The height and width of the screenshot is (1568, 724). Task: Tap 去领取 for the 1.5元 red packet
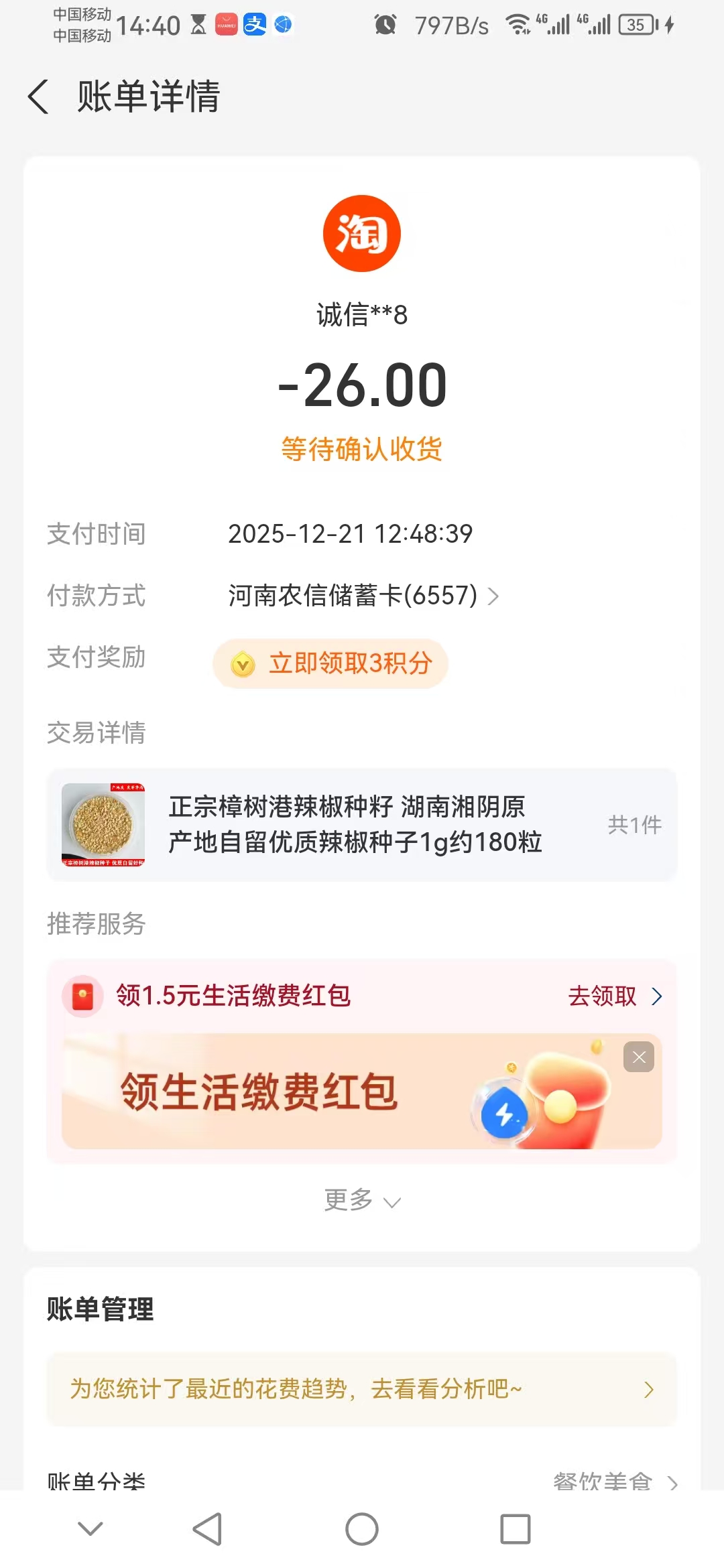point(614,996)
